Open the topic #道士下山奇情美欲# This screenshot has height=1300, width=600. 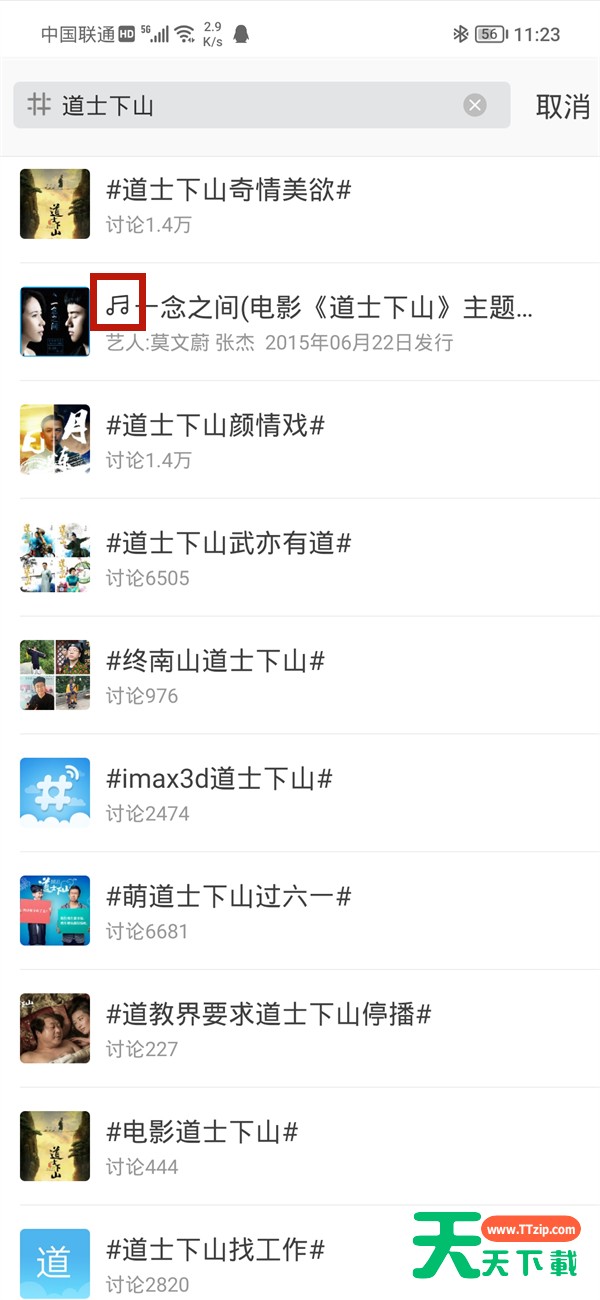(300, 205)
